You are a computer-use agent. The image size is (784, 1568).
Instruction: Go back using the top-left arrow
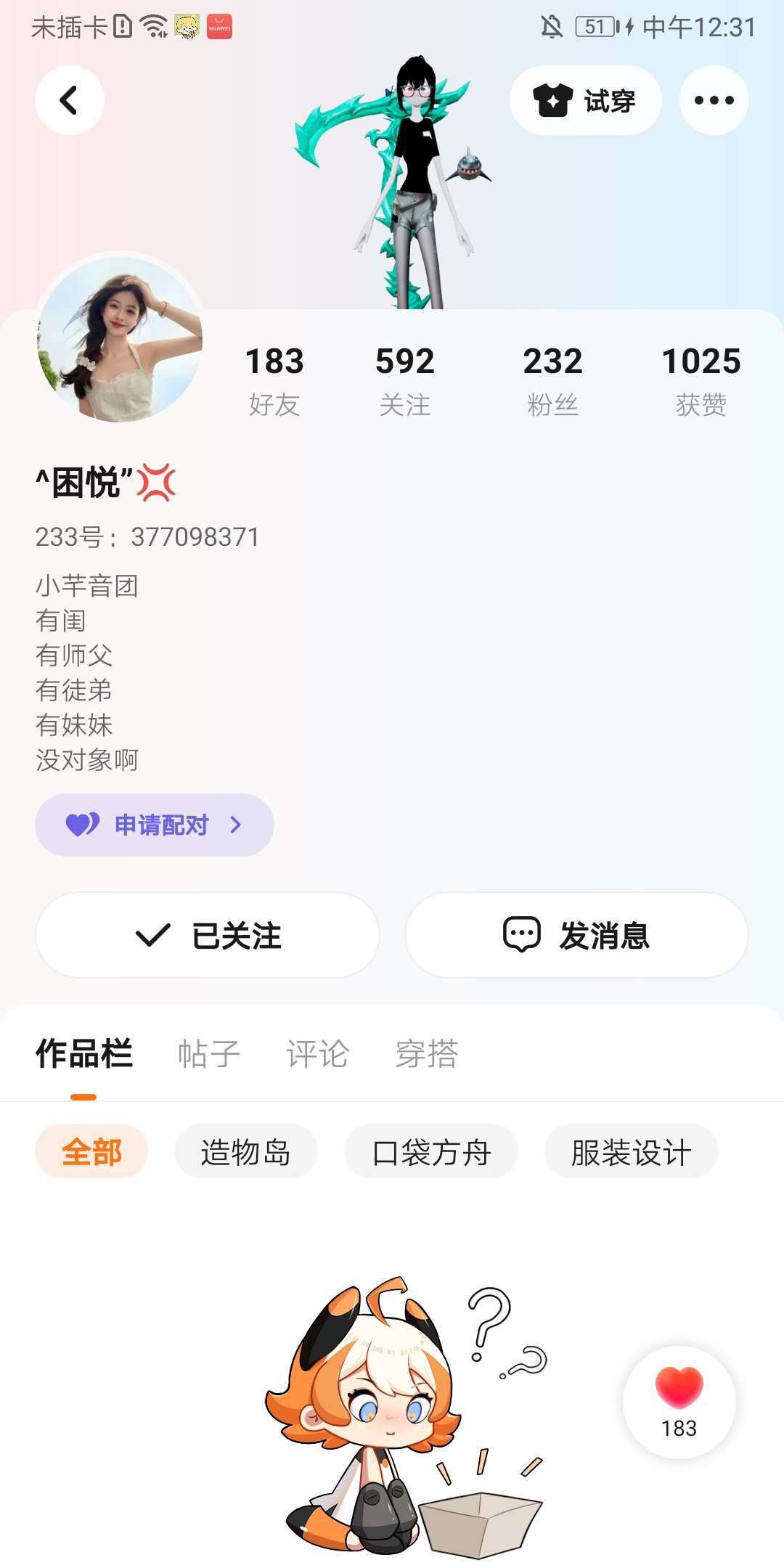69,100
